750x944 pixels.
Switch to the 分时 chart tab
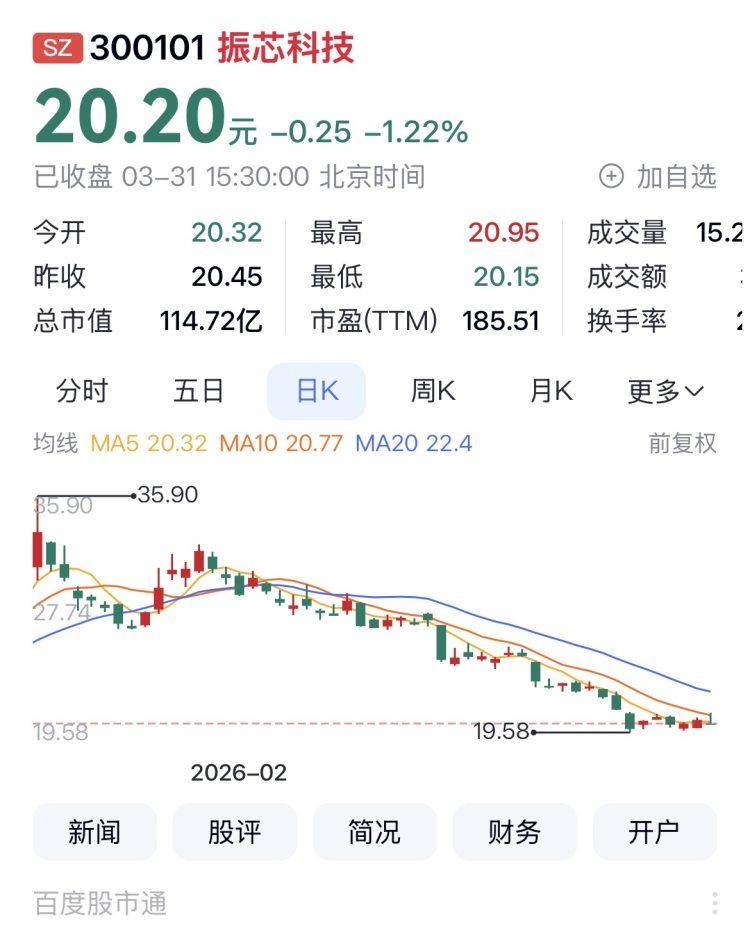click(x=82, y=391)
